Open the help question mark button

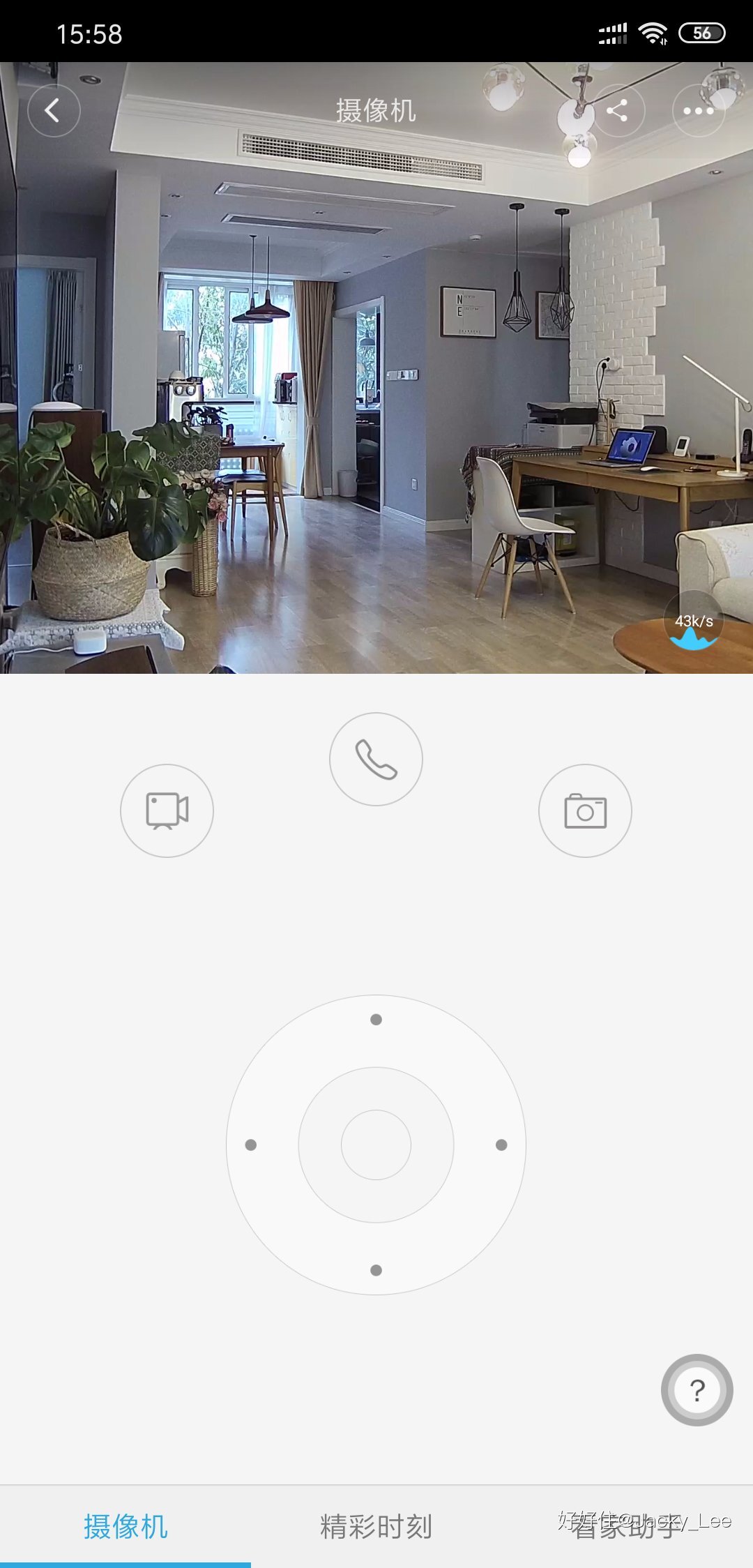pyautogui.click(x=697, y=1390)
